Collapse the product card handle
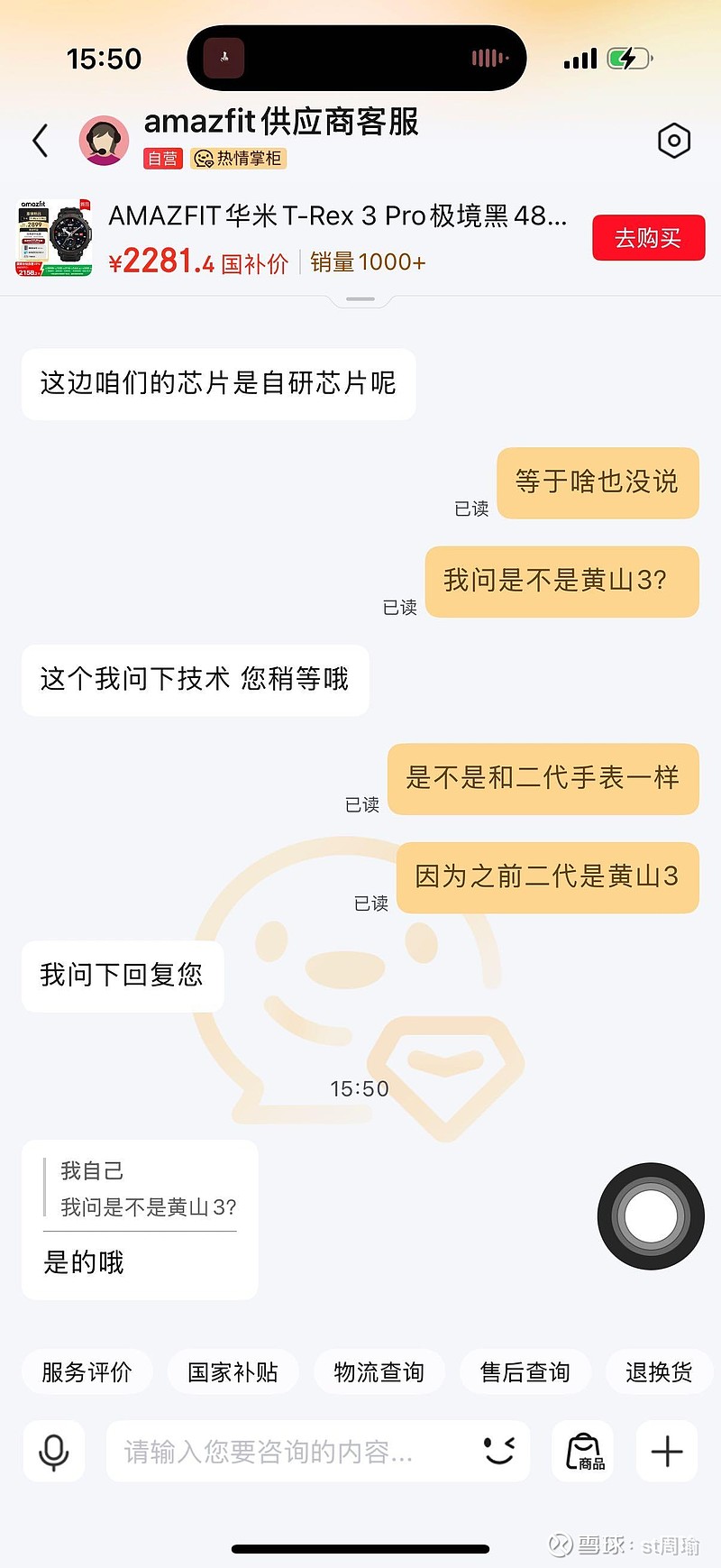Image resolution: width=721 pixels, height=1568 pixels. click(360, 298)
